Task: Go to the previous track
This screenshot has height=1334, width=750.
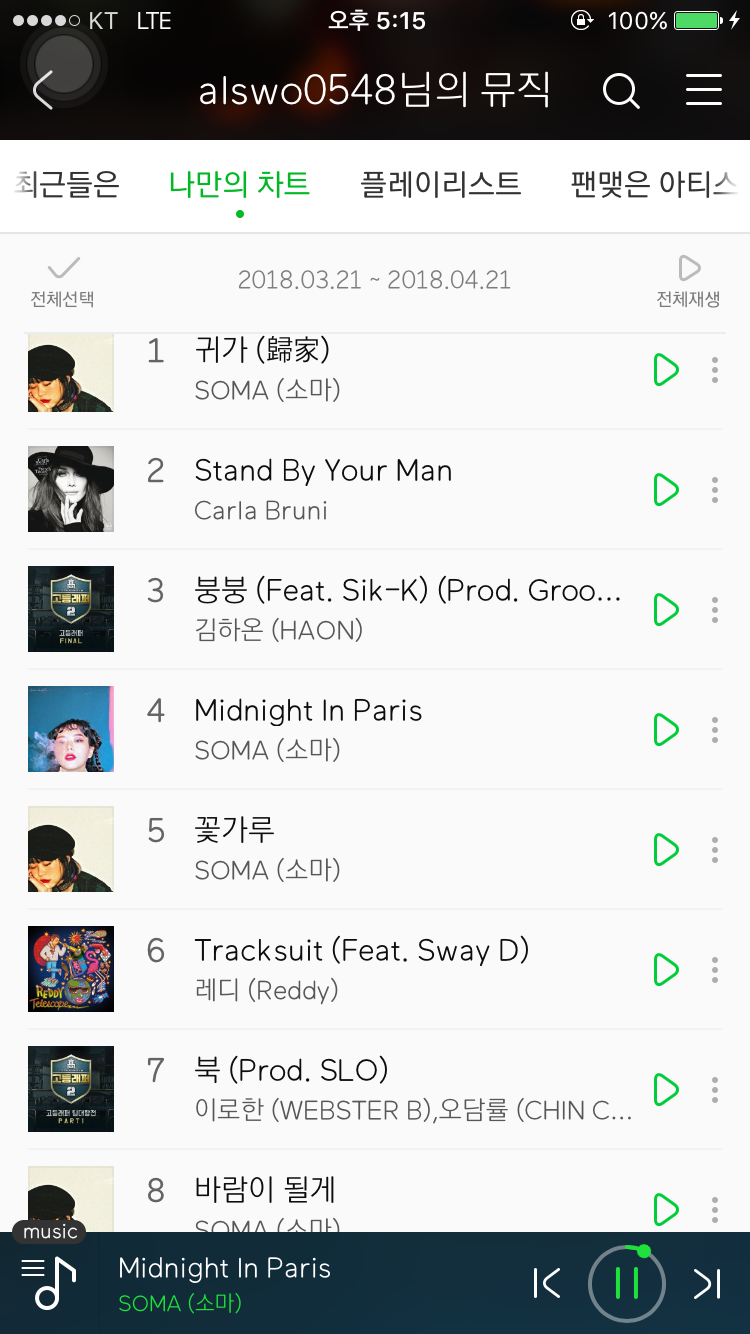Action: coord(547,1283)
